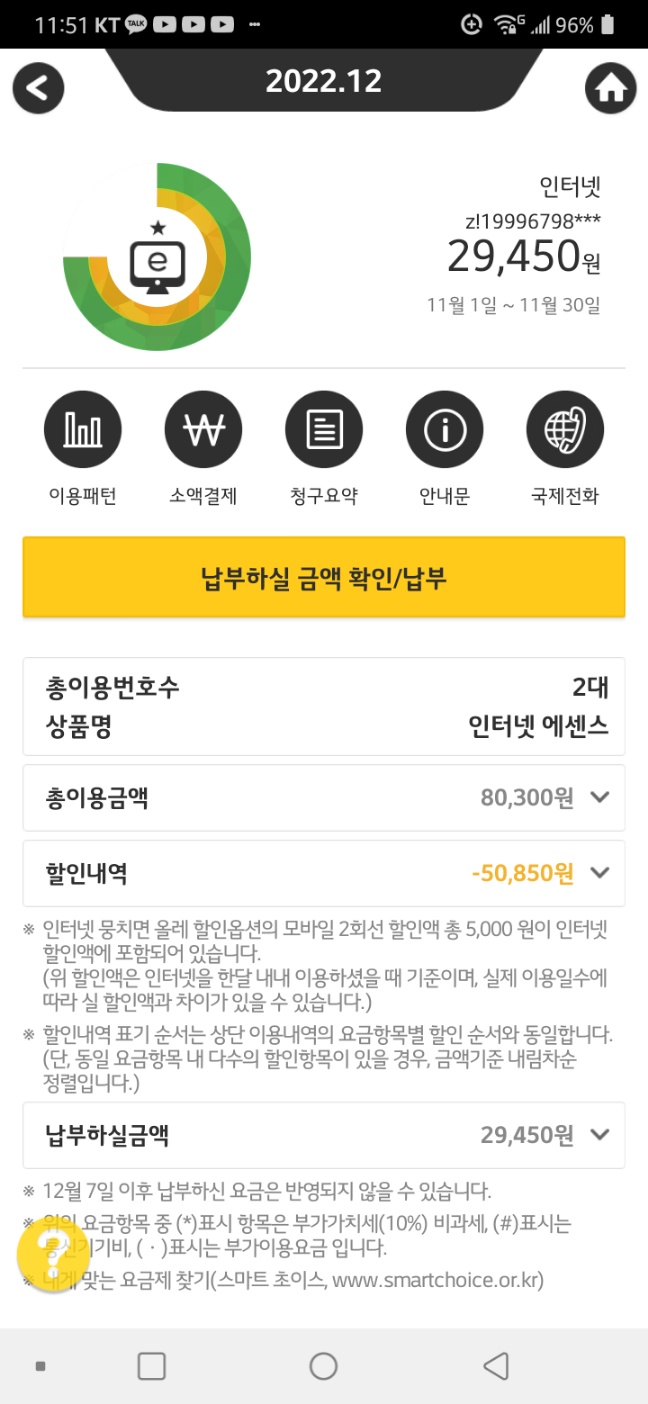Open recent apps from navigation bar
648x1404 pixels.
click(151, 1366)
